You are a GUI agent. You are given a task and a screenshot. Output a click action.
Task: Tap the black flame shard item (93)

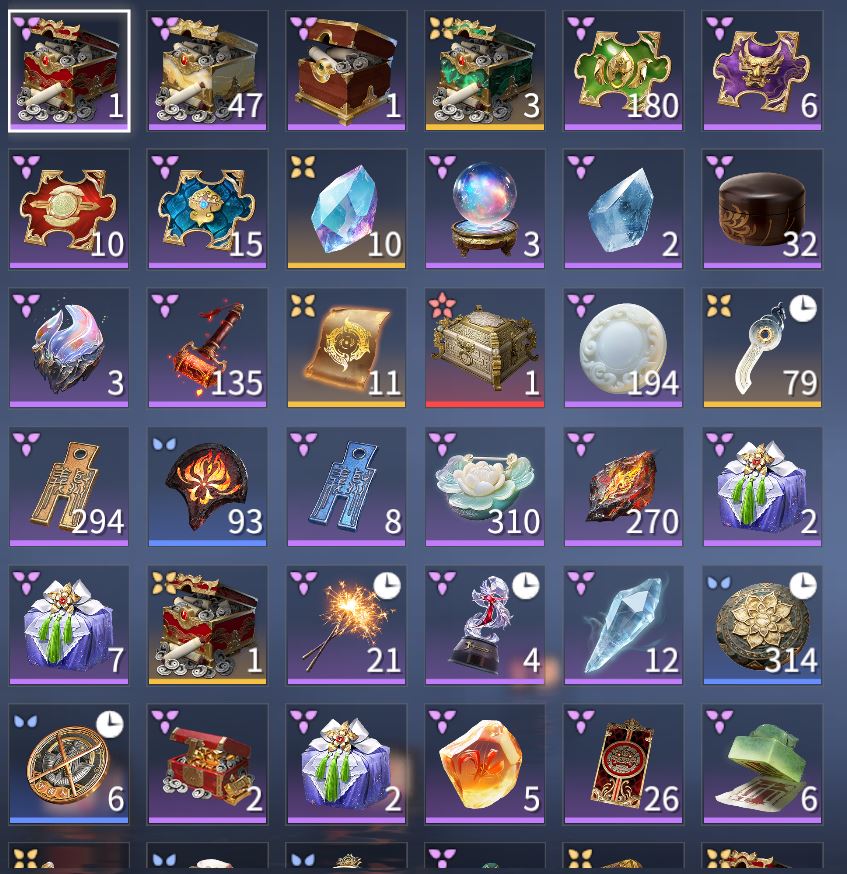[208, 487]
